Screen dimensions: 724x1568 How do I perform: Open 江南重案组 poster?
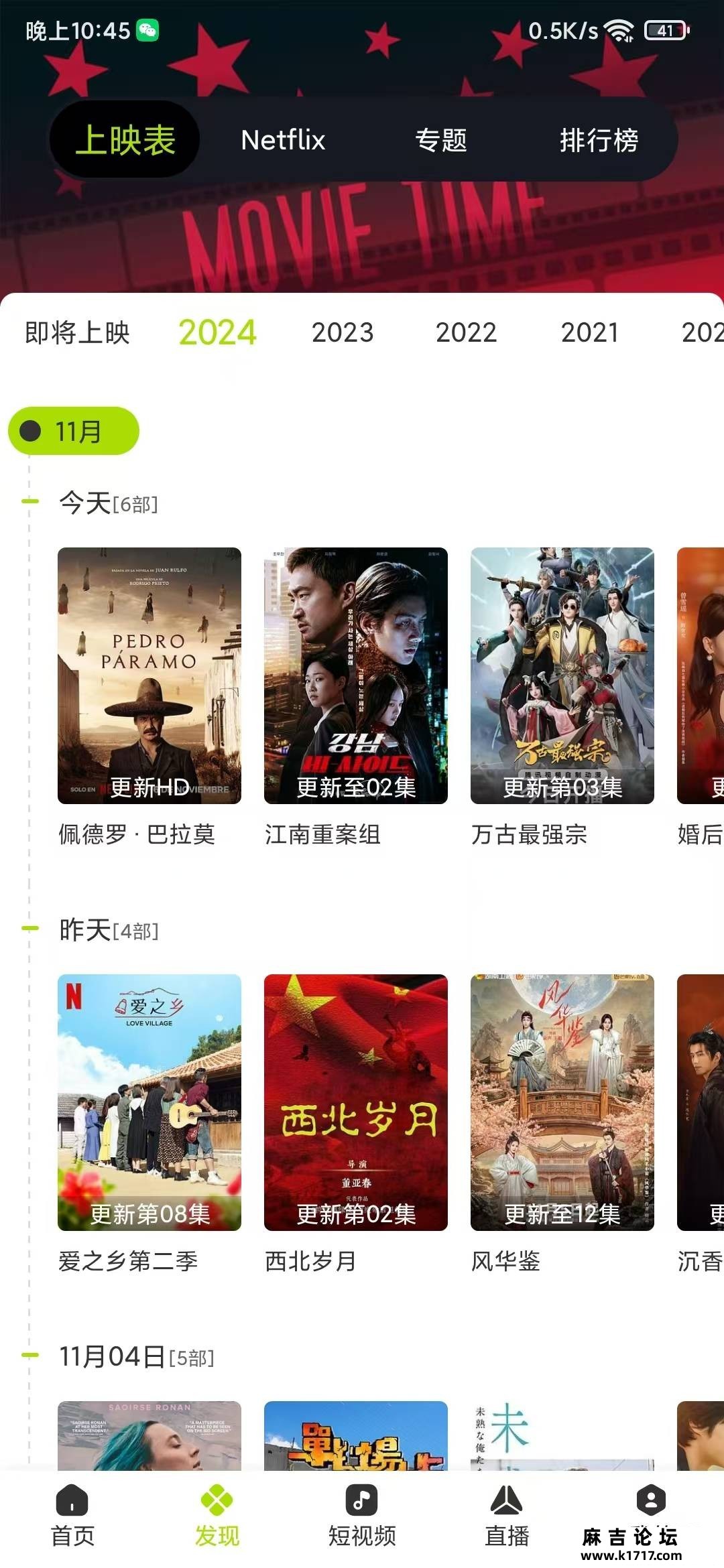pos(355,675)
